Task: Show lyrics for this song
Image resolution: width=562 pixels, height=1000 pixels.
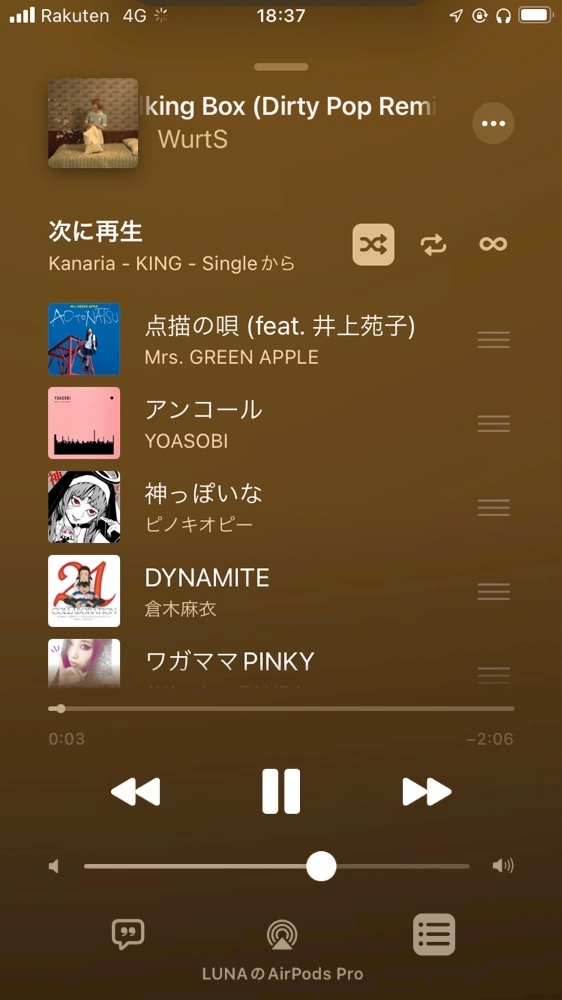Action: point(128,935)
